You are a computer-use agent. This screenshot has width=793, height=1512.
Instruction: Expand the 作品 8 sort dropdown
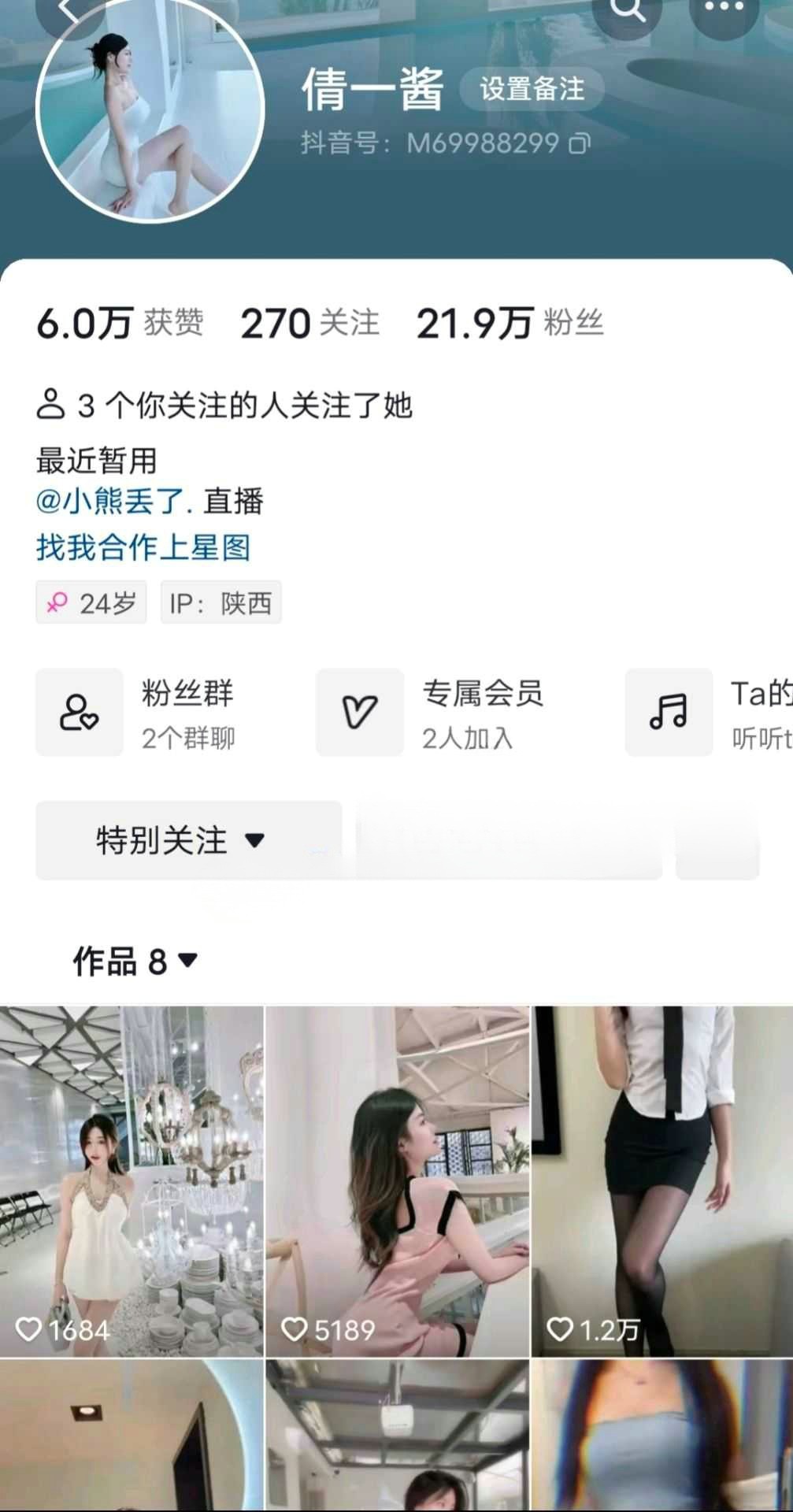pyautogui.click(x=135, y=962)
